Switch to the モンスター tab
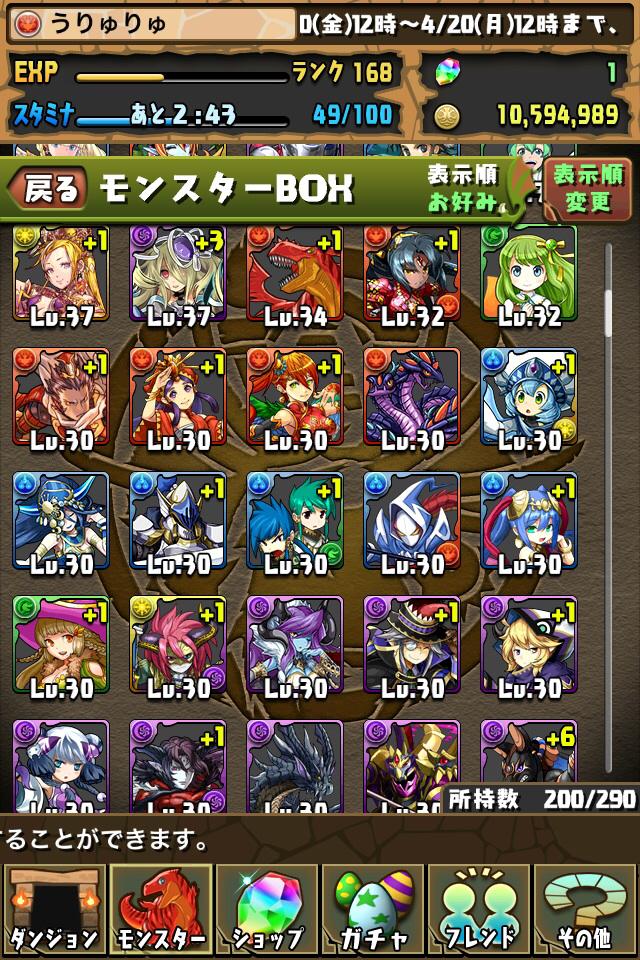The image size is (640, 960). click(160, 909)
